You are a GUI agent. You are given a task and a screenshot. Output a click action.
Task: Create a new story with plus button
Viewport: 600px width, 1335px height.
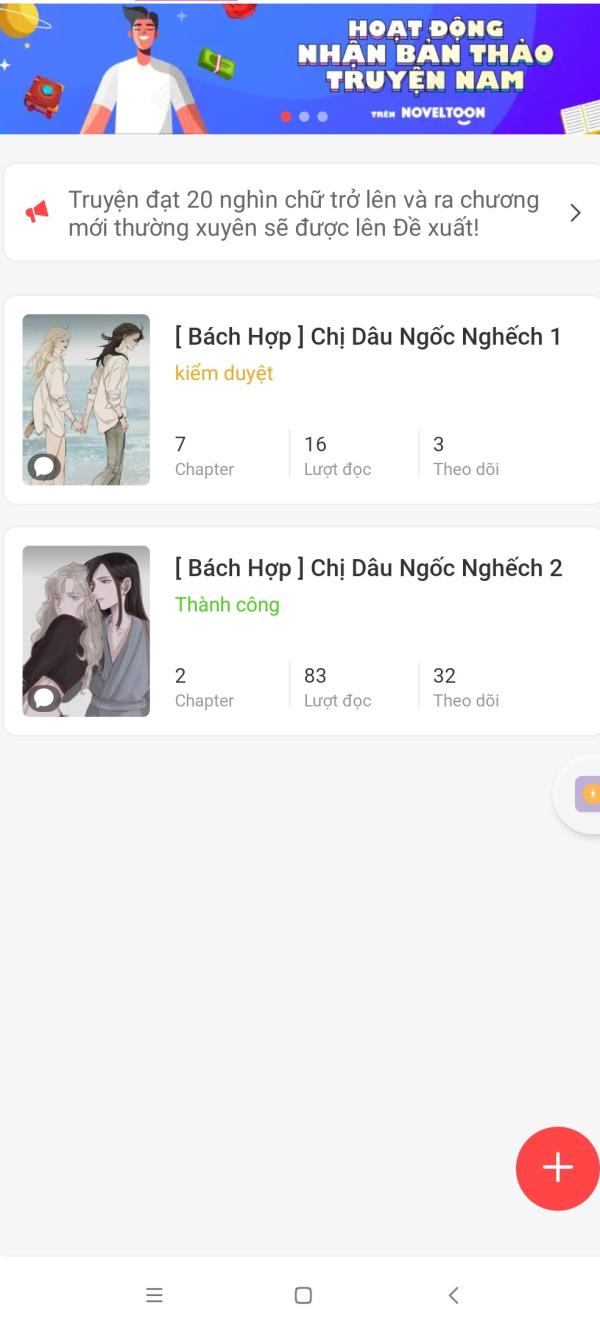pyautogui.click(x=557, y=1168)
